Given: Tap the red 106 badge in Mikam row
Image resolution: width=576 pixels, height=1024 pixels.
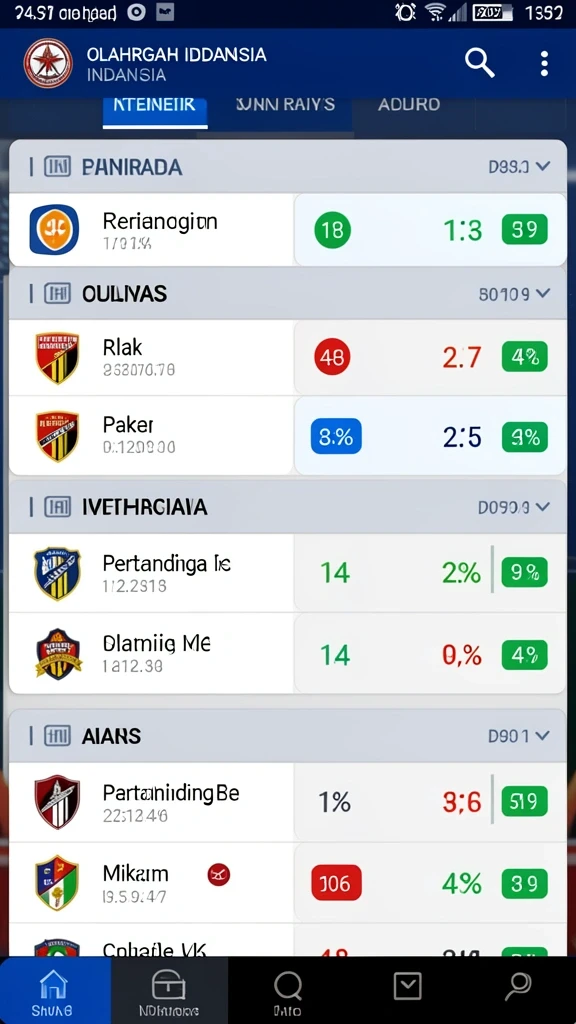Looking at the screenshot, I should (336, 884).
